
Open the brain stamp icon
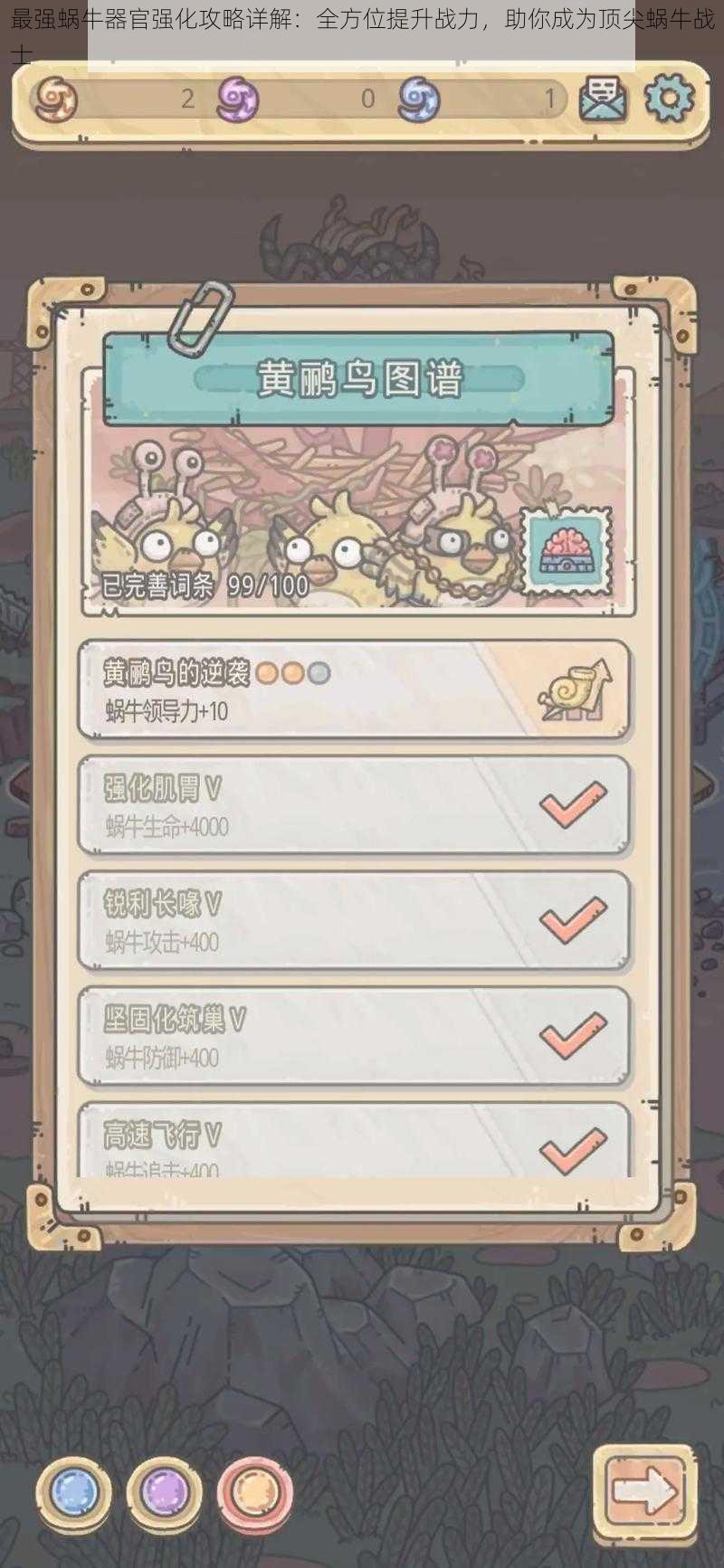pos(566,552)
